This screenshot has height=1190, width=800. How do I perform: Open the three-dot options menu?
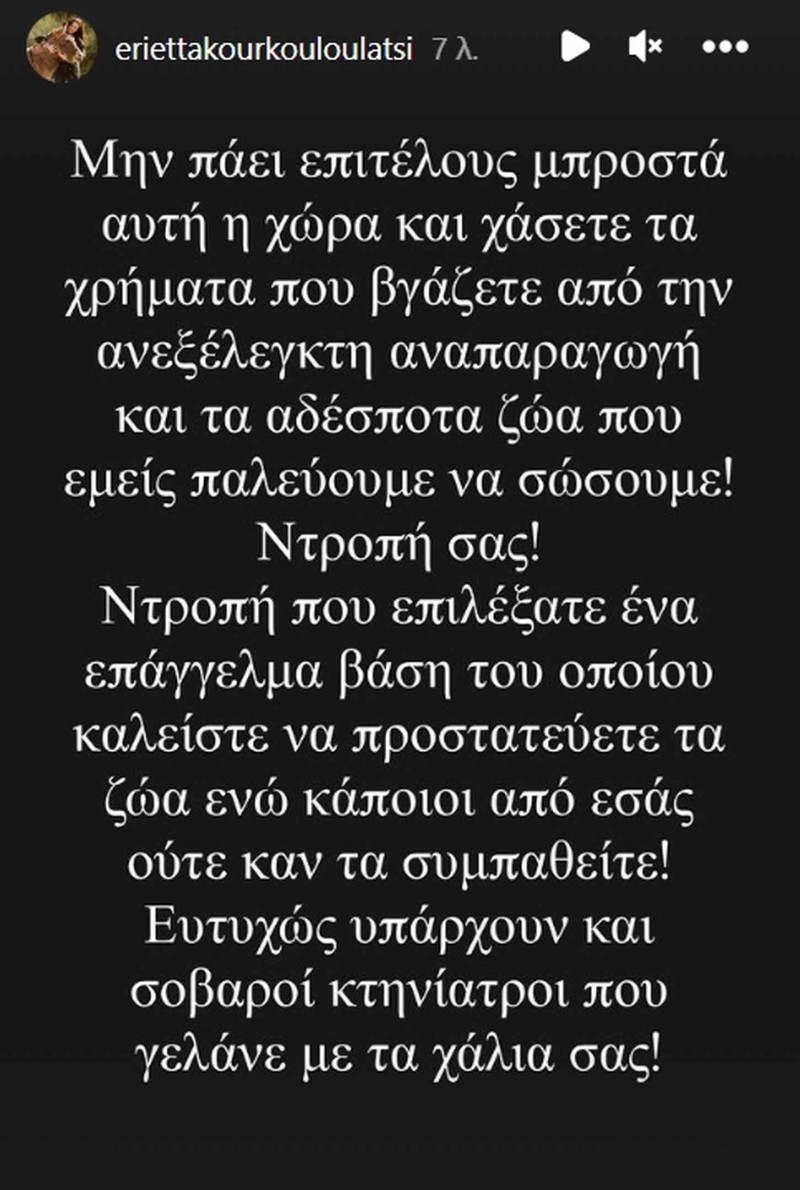coord(727,47)
